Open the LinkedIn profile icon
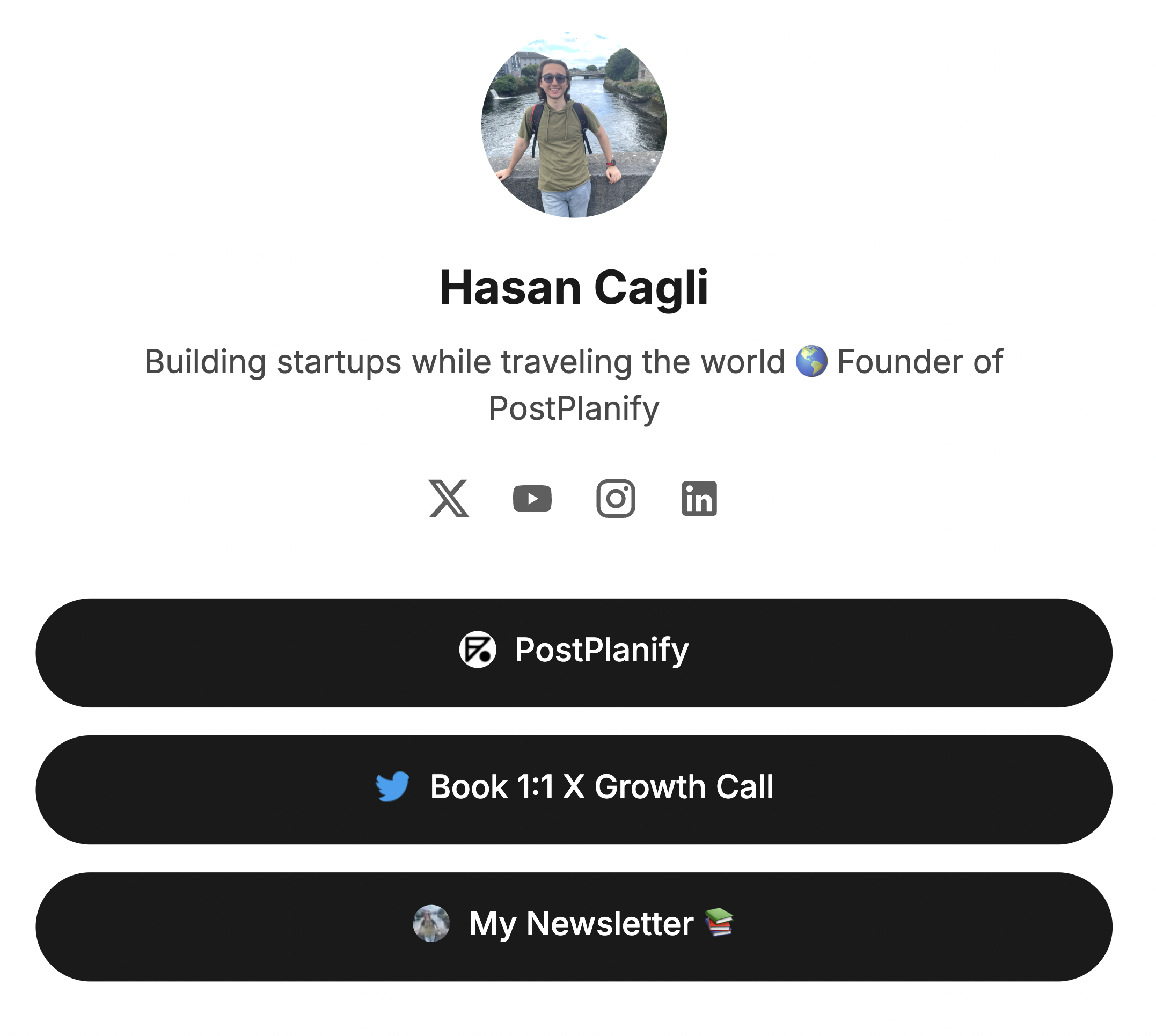 click(699, 499)
